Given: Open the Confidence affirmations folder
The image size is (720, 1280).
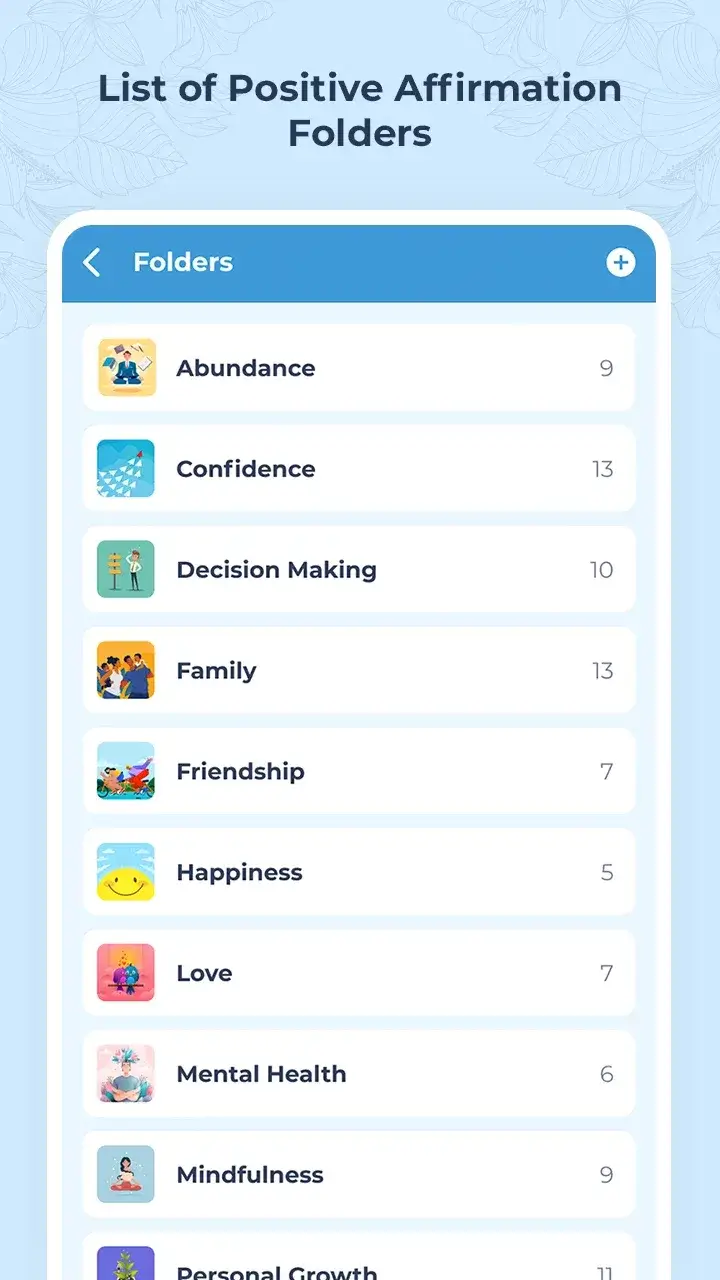Looking at the screenshot, I should [x=360, y=468].
